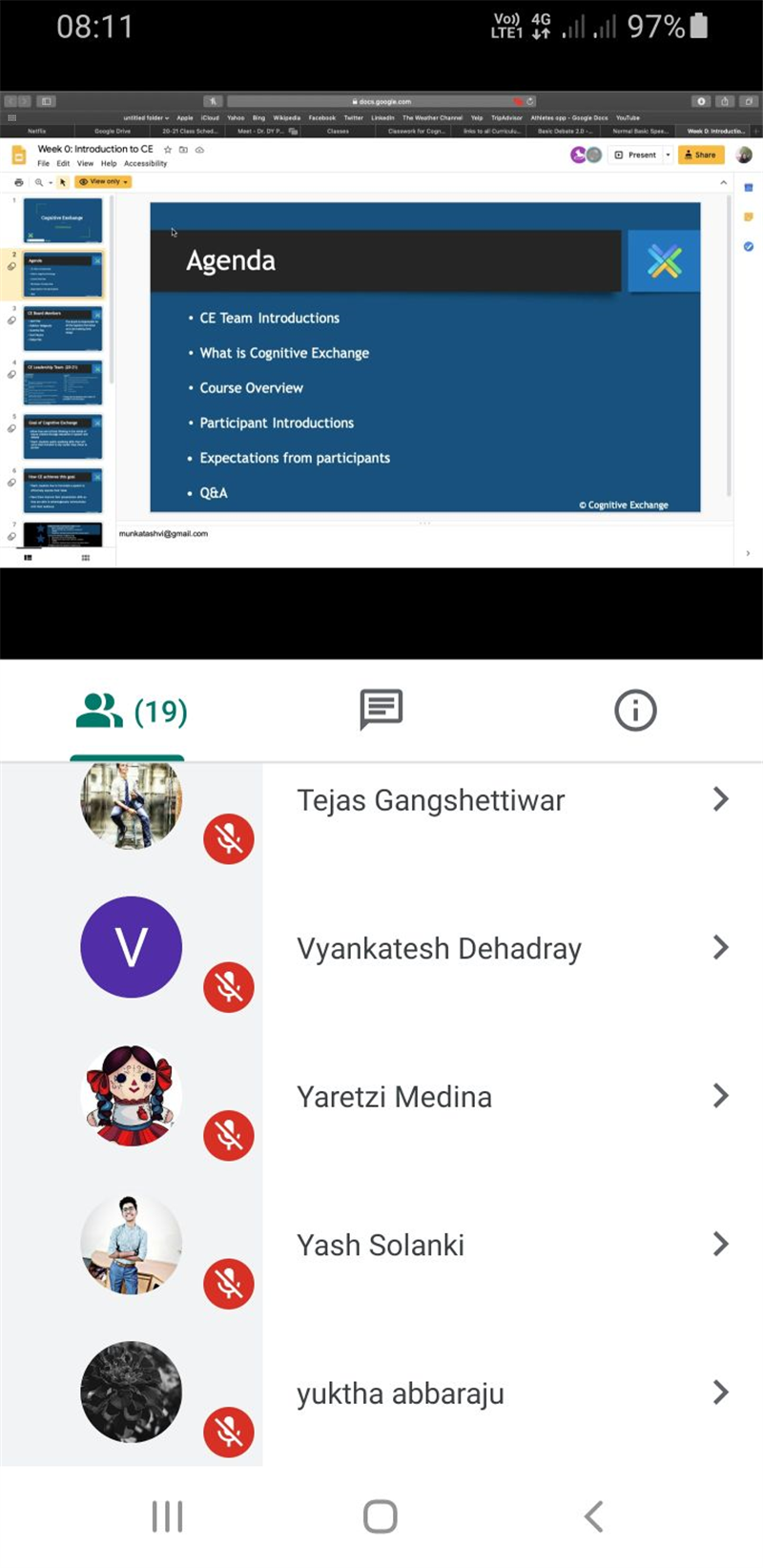Go back with the system back button
This screenshot has width=763, height=1568.
click(593, 1516)
